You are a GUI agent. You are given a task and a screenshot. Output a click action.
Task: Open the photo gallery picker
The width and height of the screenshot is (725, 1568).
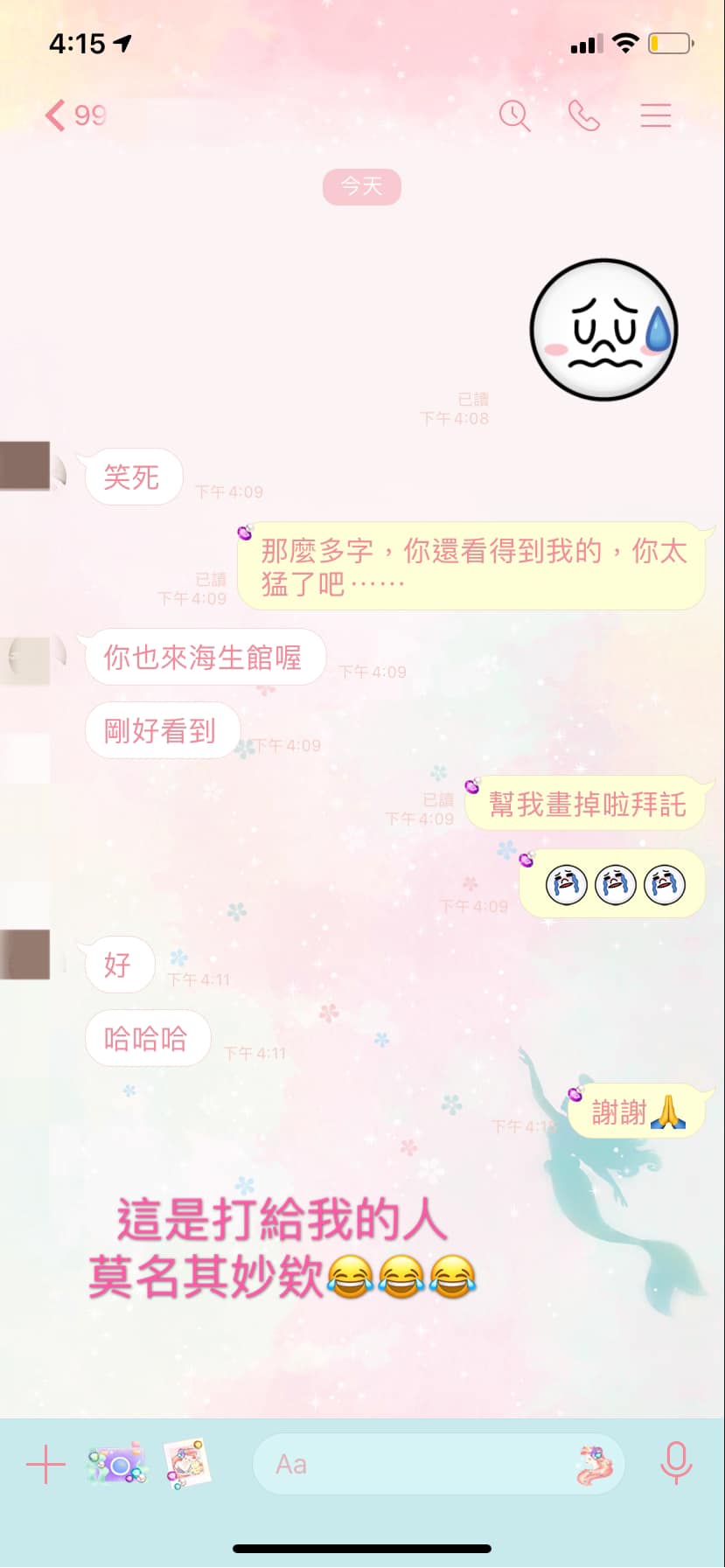(187, 1464)
